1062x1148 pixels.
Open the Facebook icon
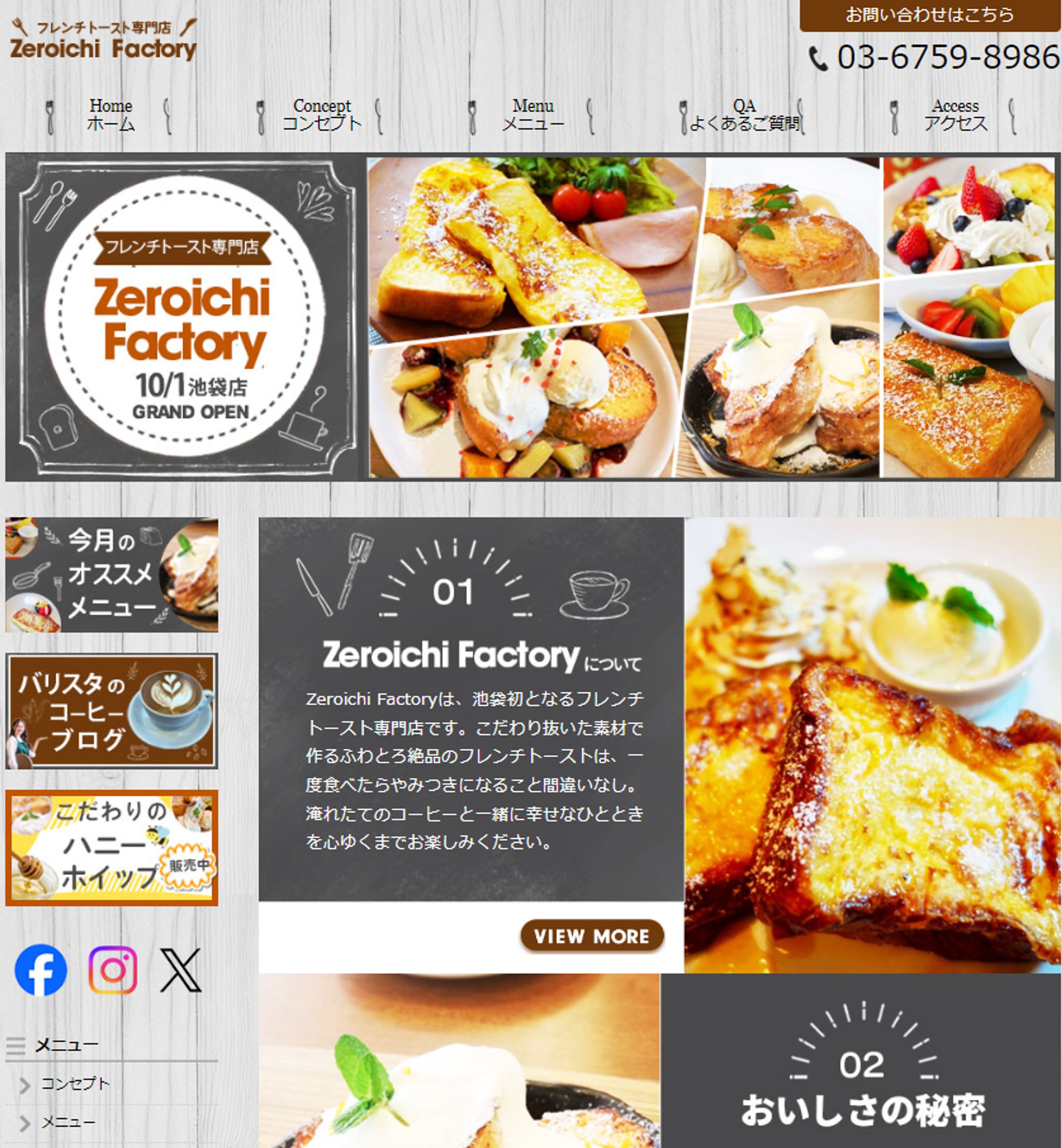[40, 970]
